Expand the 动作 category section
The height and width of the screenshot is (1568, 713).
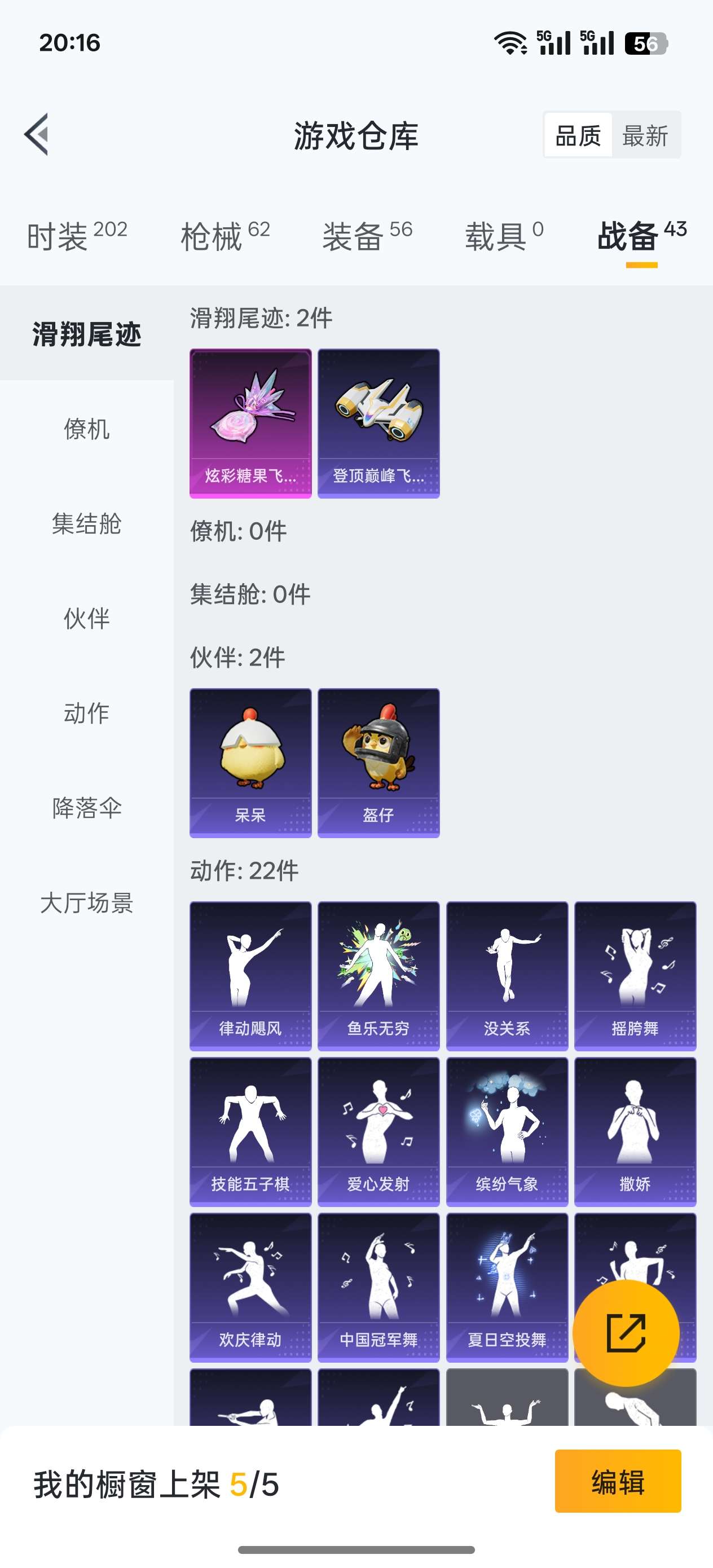(x=86, y=715)
